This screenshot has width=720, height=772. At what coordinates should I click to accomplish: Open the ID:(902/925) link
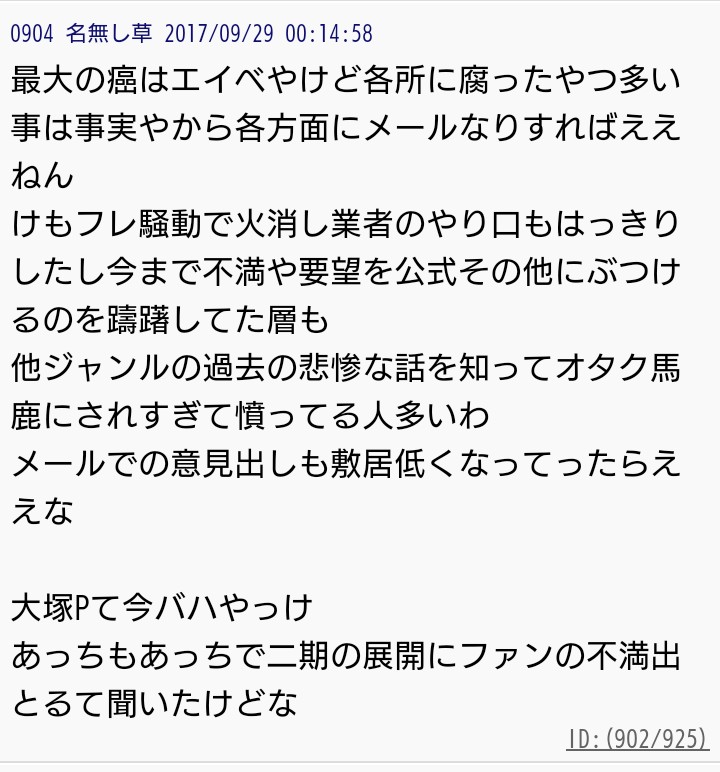click(x=637, y=739)
